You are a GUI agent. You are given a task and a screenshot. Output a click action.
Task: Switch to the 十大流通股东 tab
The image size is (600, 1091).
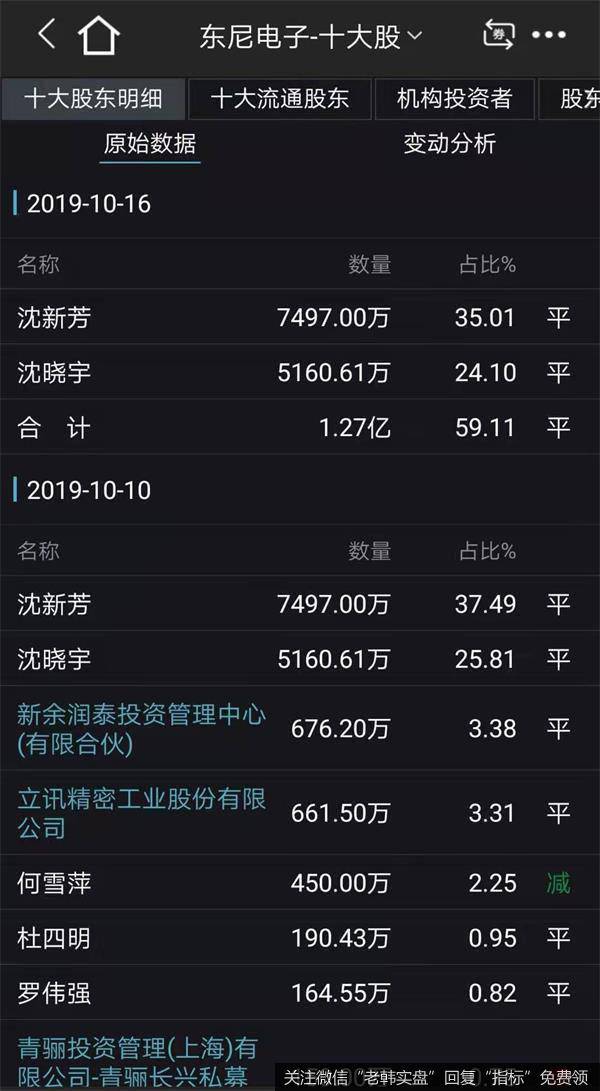[x=280, y=99]
